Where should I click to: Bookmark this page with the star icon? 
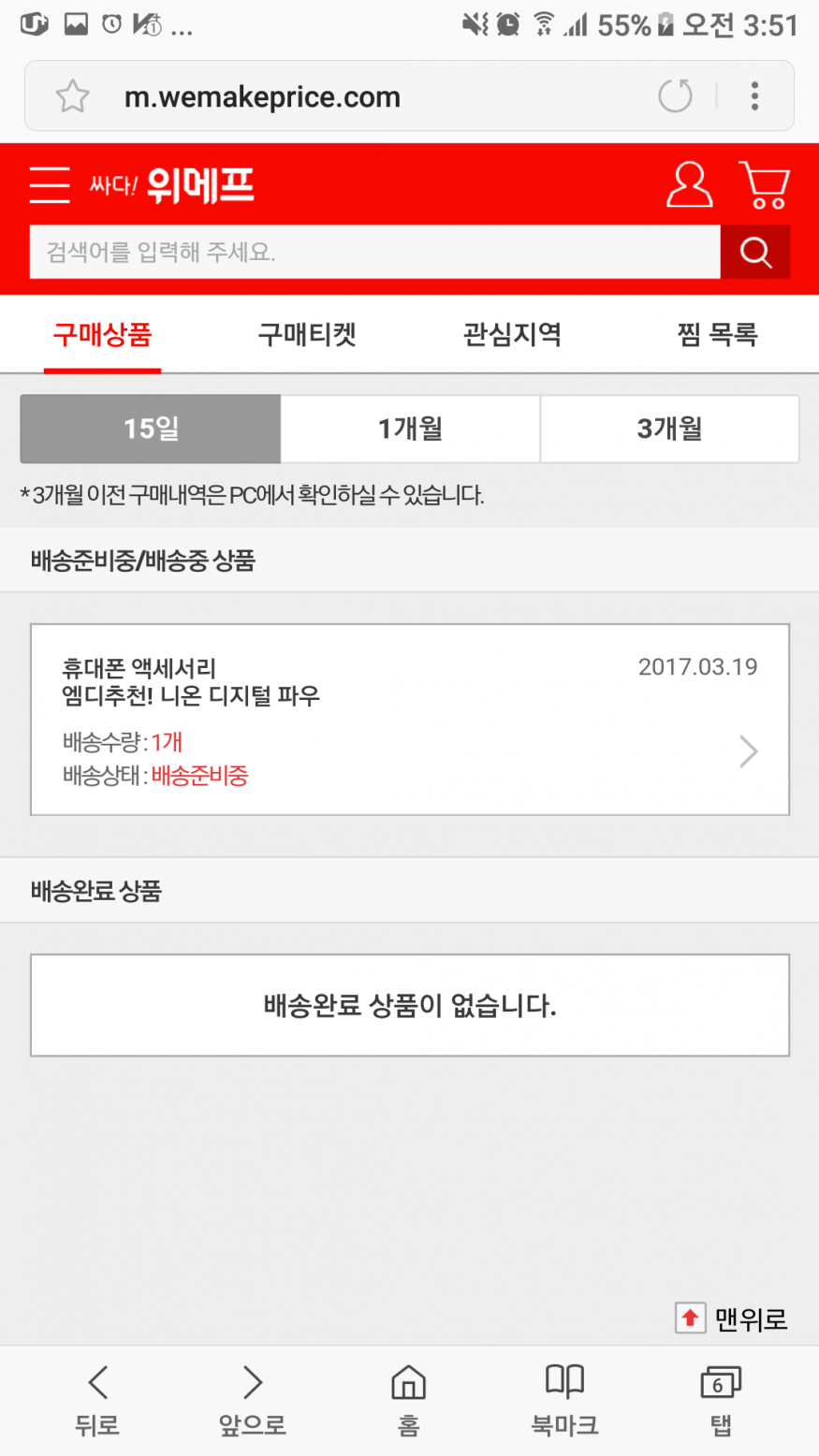72,96
